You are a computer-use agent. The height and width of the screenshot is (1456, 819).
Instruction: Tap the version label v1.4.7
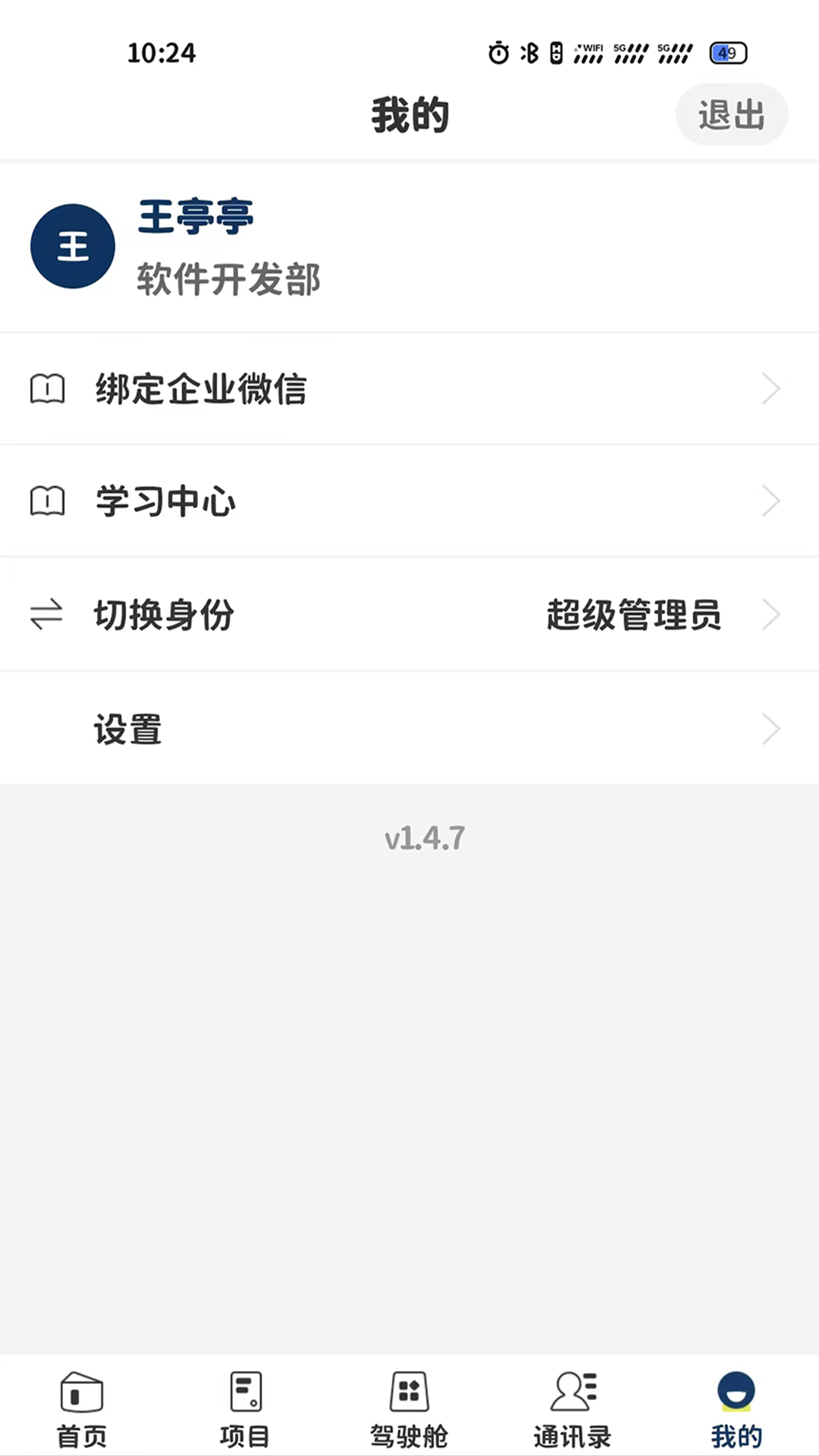423,838
